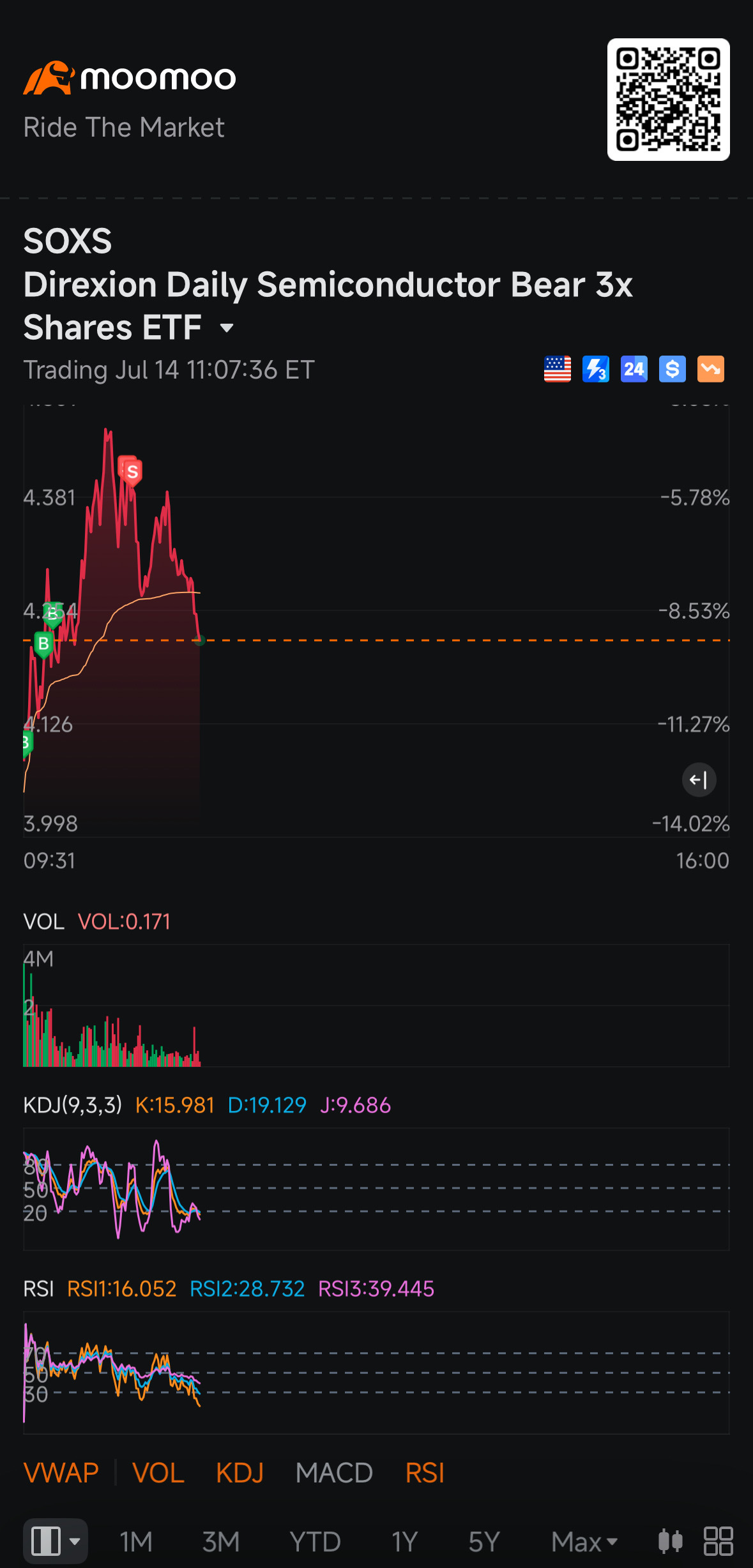Toggle the RSI indicator
The width and height of the screenshot is (753, 1568).
click(425, 1473)
